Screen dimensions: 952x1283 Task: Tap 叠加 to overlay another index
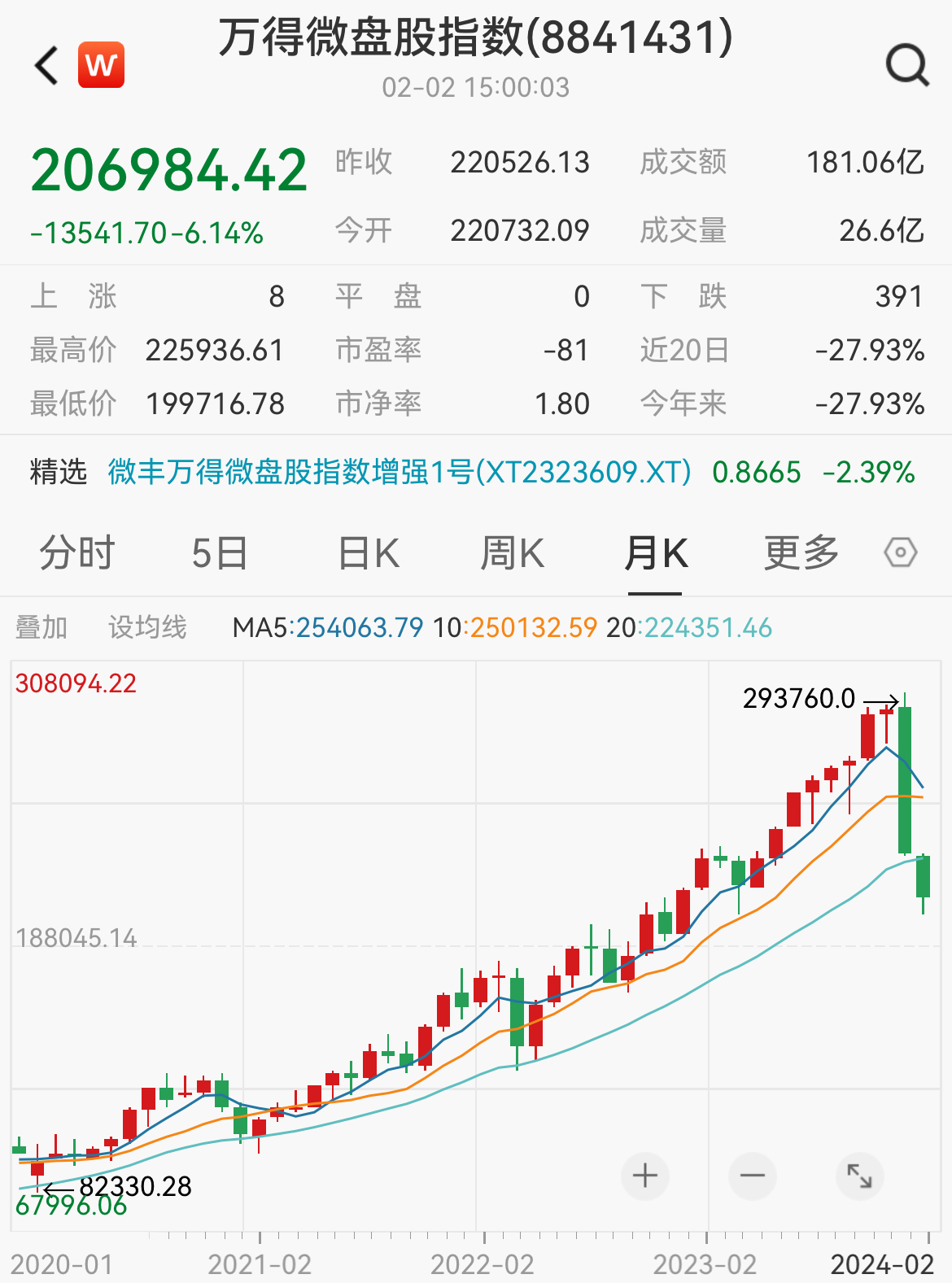pyautogui.click(x=41, y=627)
